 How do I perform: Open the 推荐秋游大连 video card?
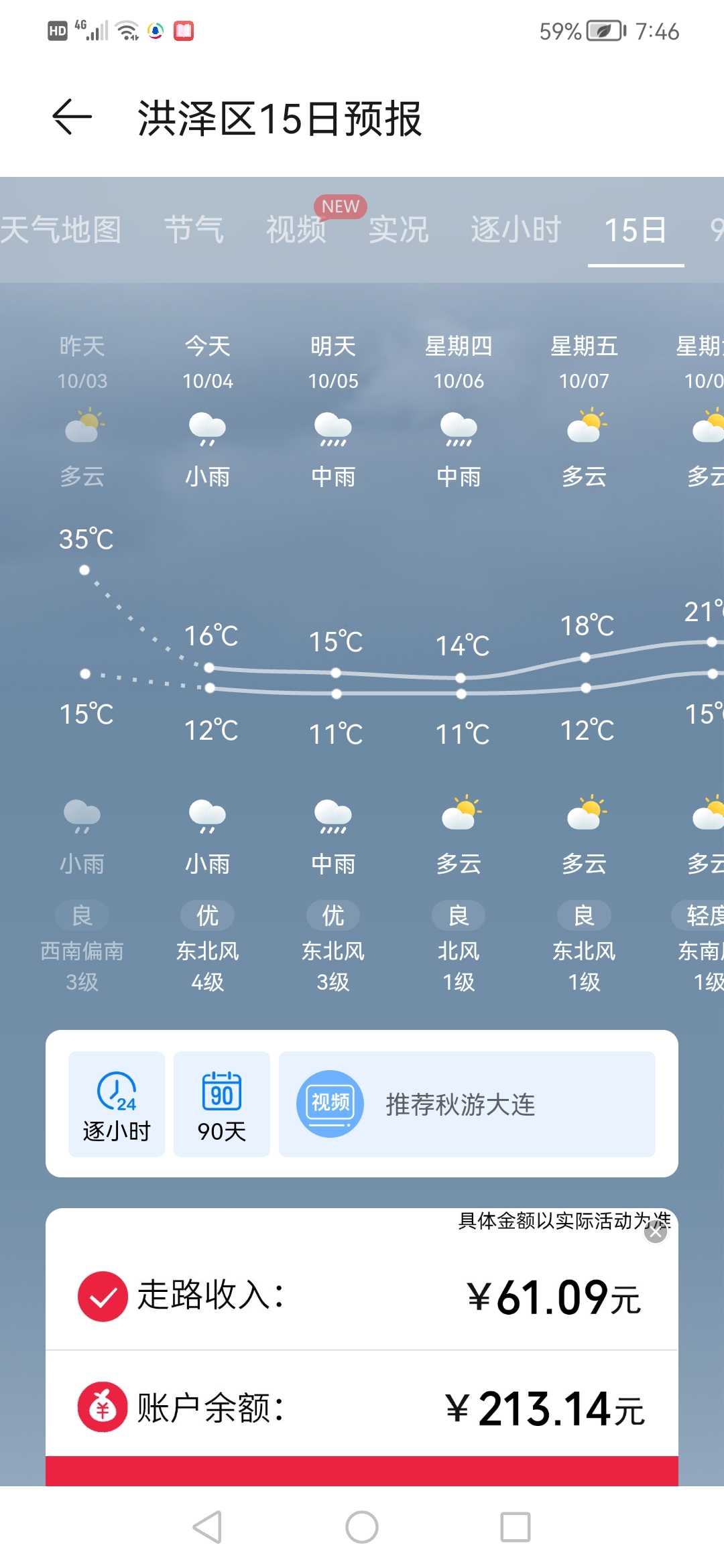[x=467, y=1104]
